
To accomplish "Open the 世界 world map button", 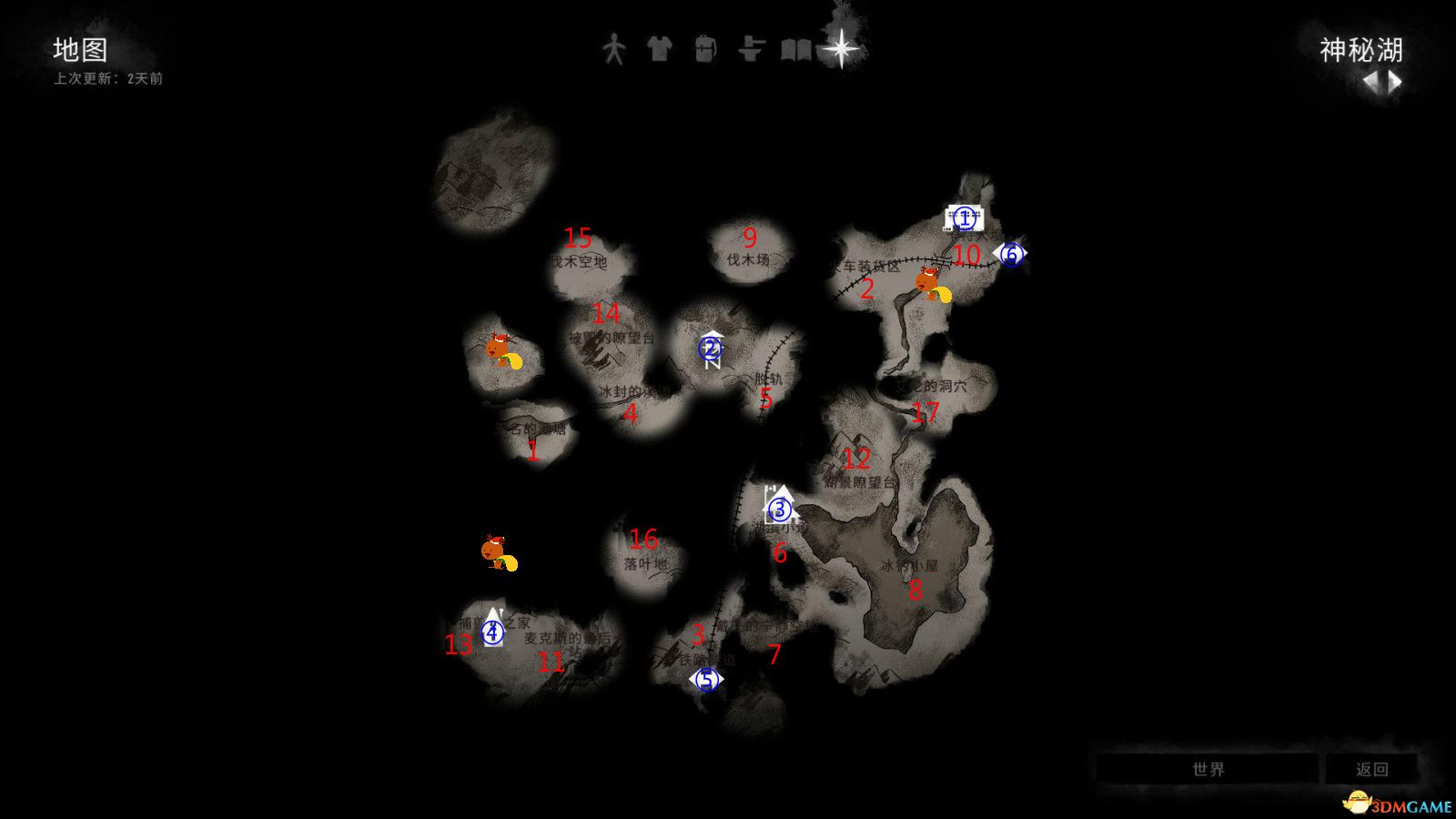I will (1208, 769).
